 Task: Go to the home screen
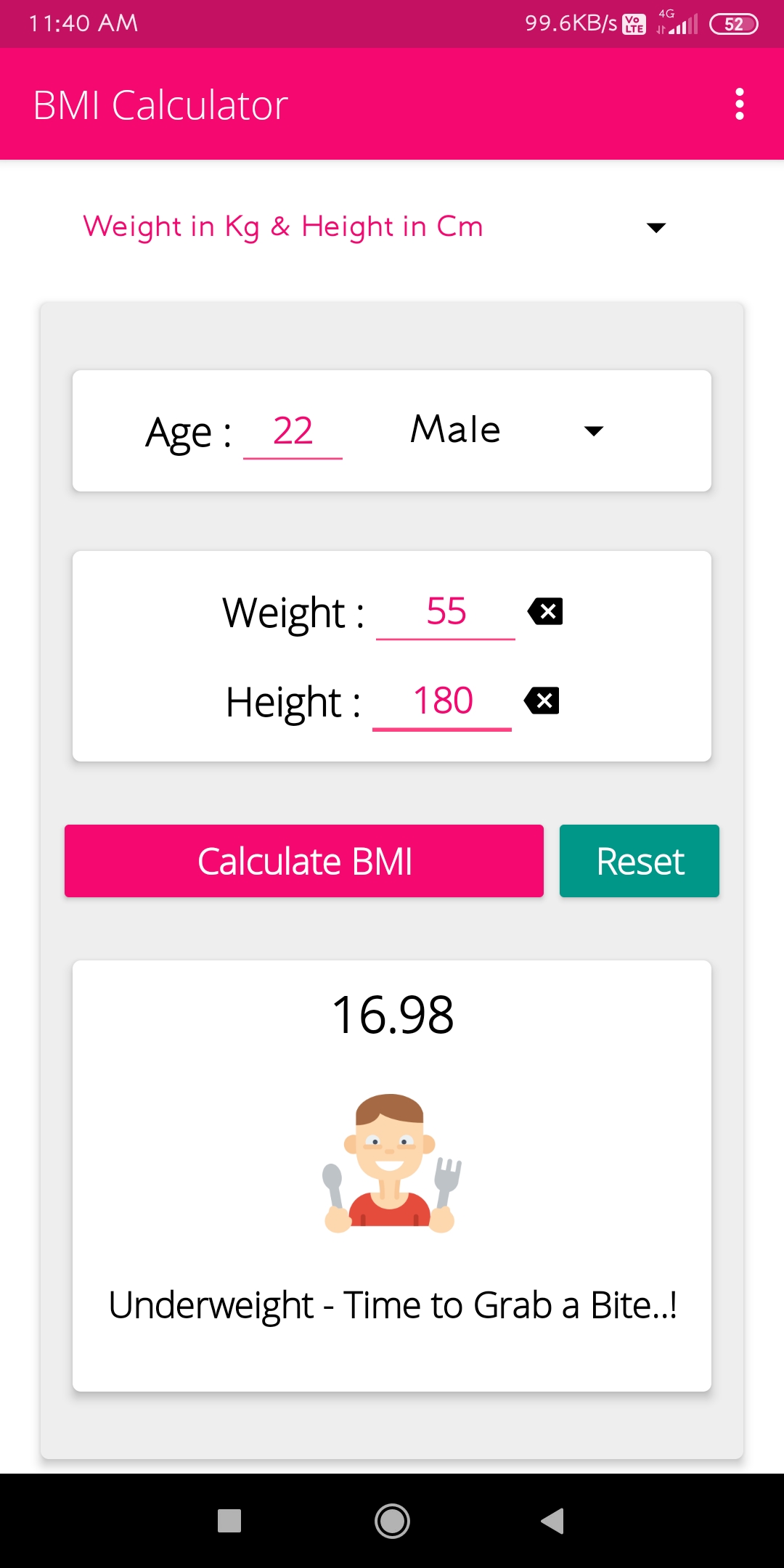coord(392,1521)
